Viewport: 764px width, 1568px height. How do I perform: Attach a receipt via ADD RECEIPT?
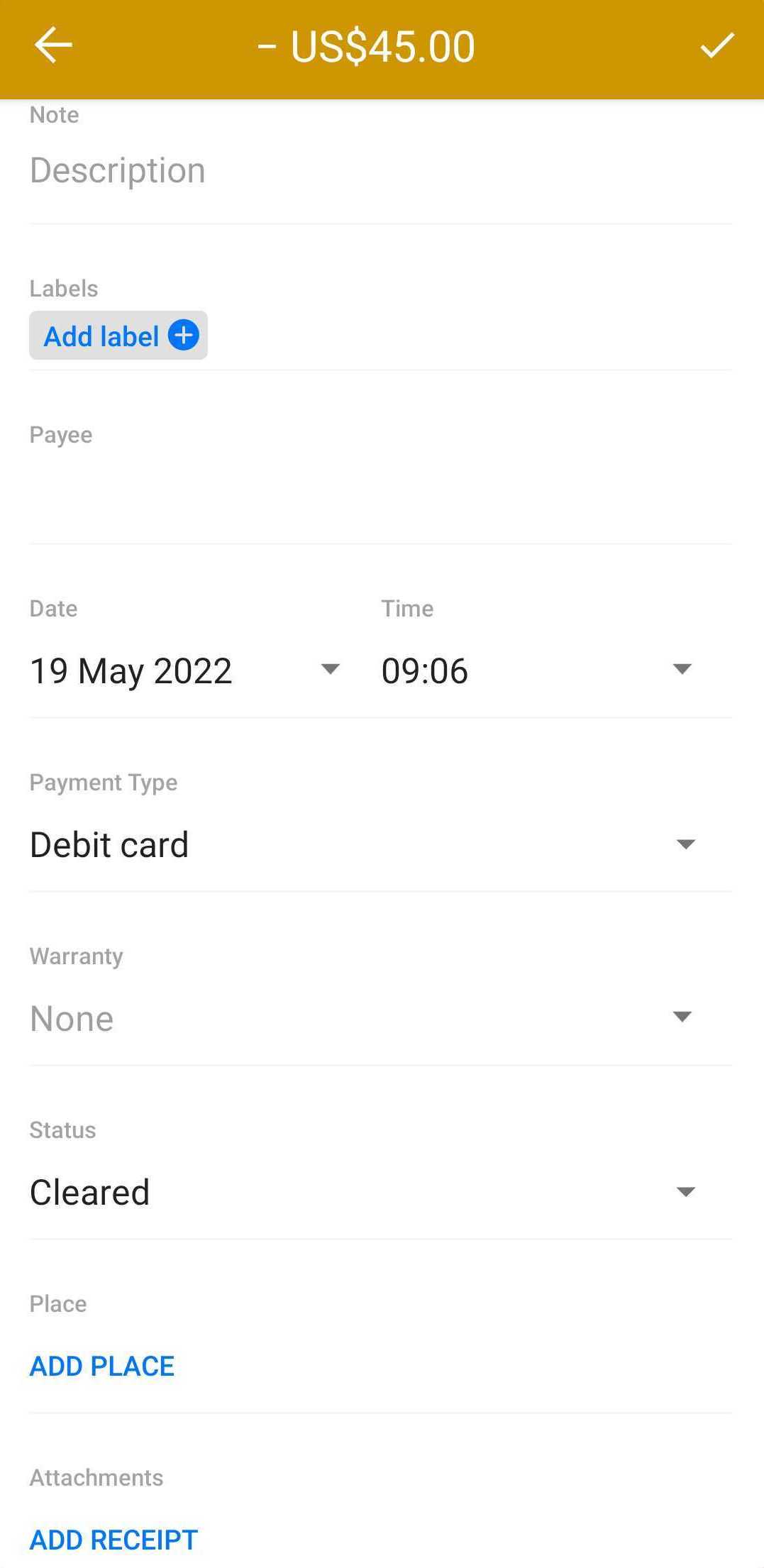click(x=114, y=1540)
